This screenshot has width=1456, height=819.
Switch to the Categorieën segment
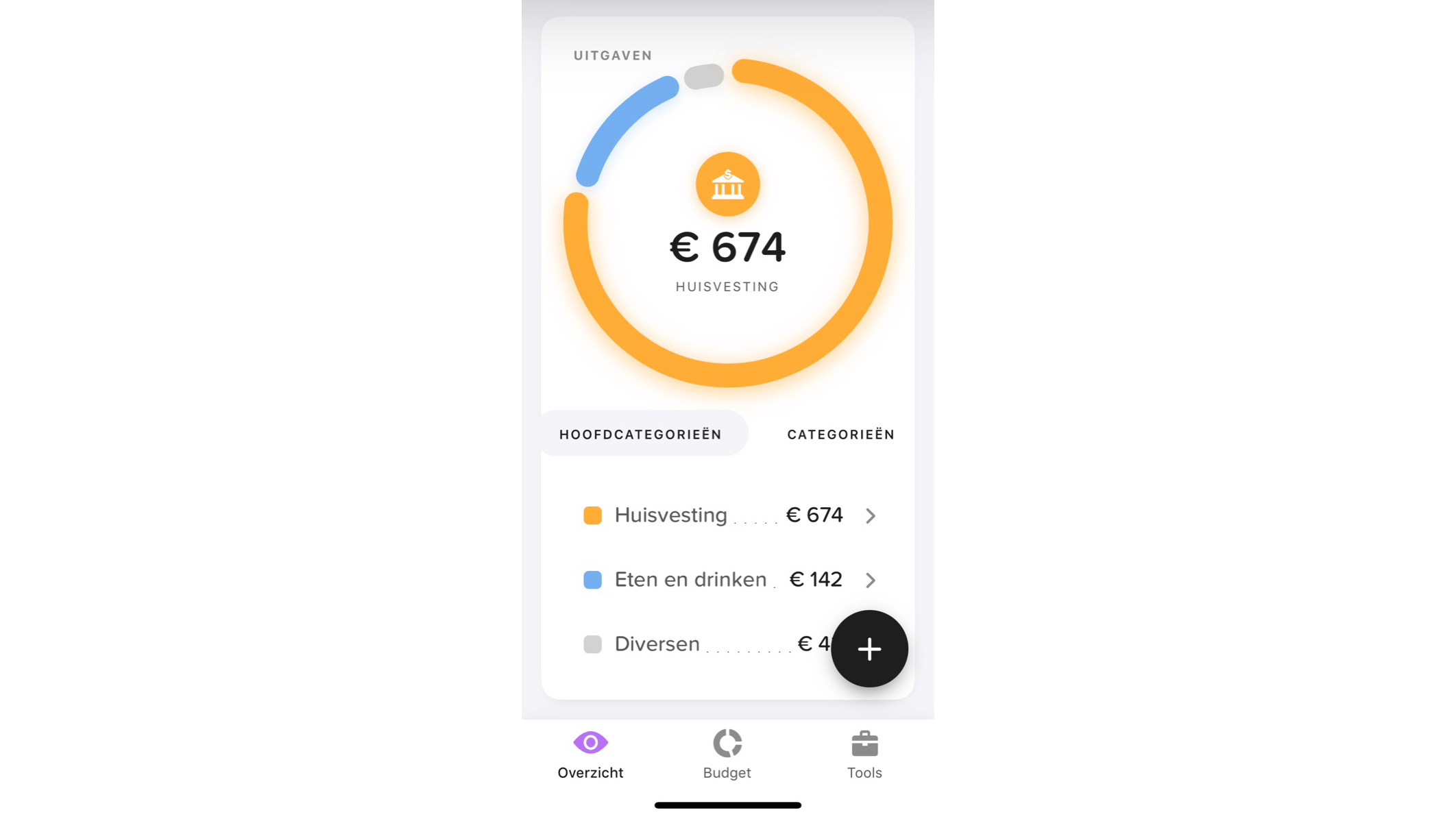840,435
